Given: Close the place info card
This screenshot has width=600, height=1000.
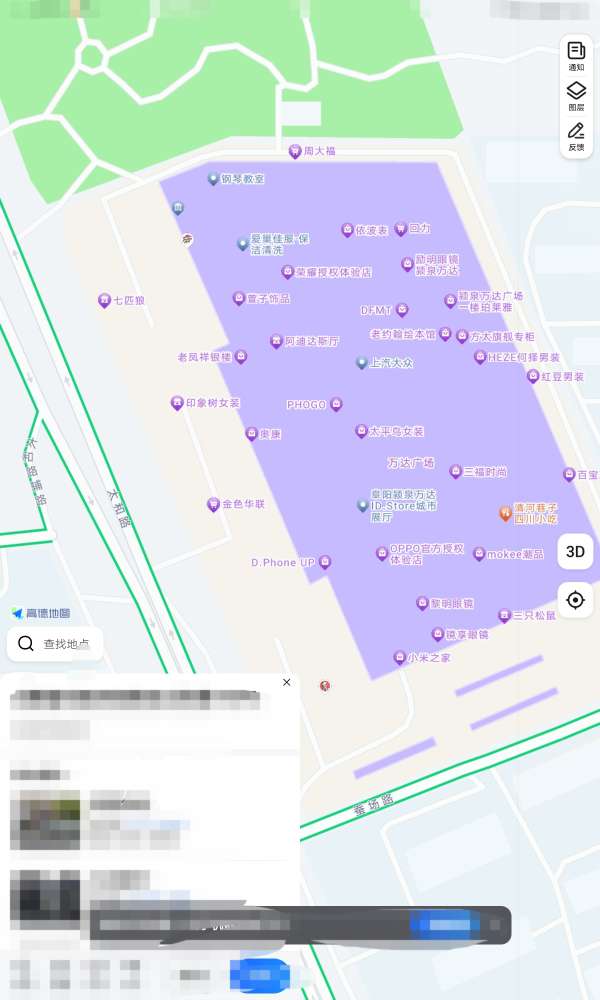Looking at the screenshot, I should click(x=287, y=682).
